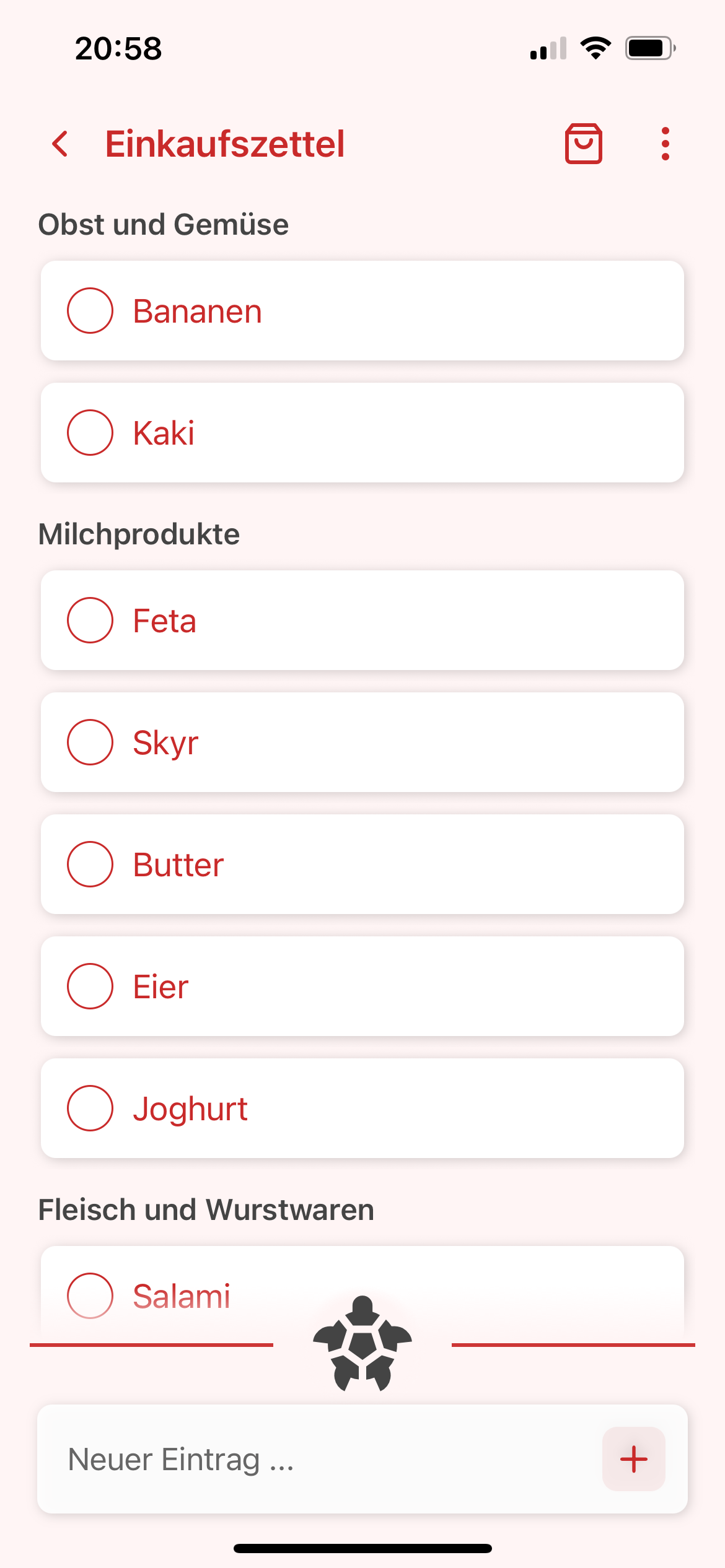This screenshot has height=1568, width=725.
Task: Collapse the Milchprodukte section
Action: [x=139, y=533]
